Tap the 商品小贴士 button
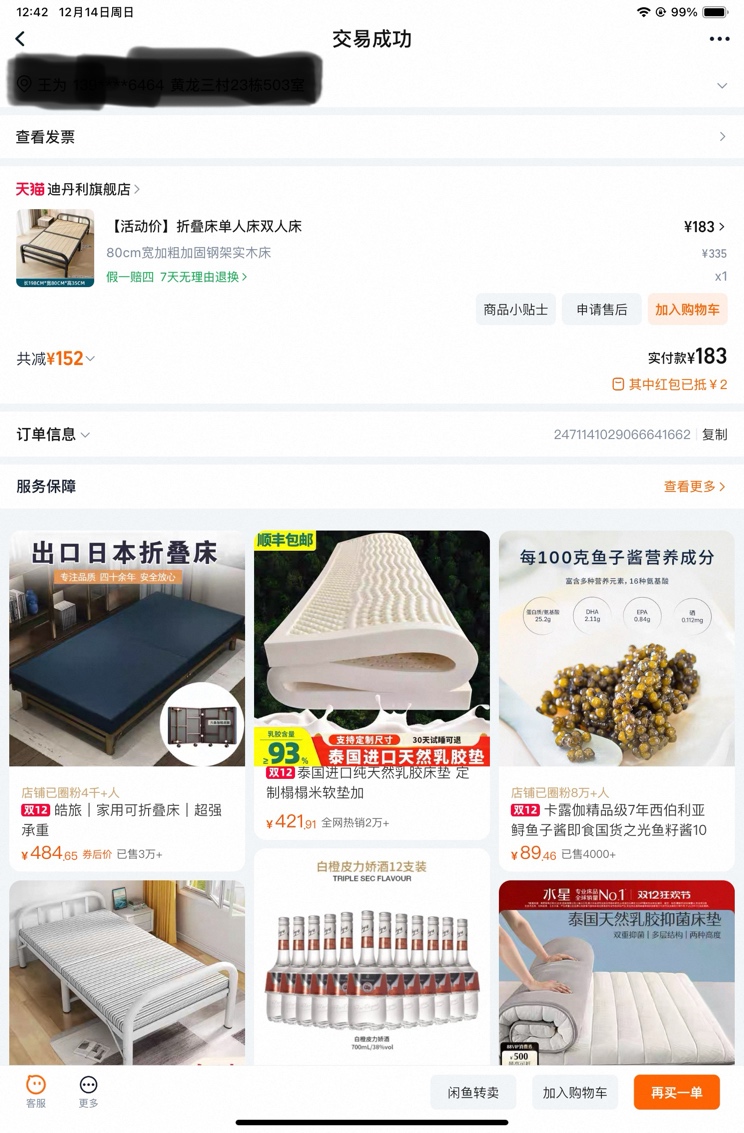Screen dimensions: 744x1133 tap(515, 310)
